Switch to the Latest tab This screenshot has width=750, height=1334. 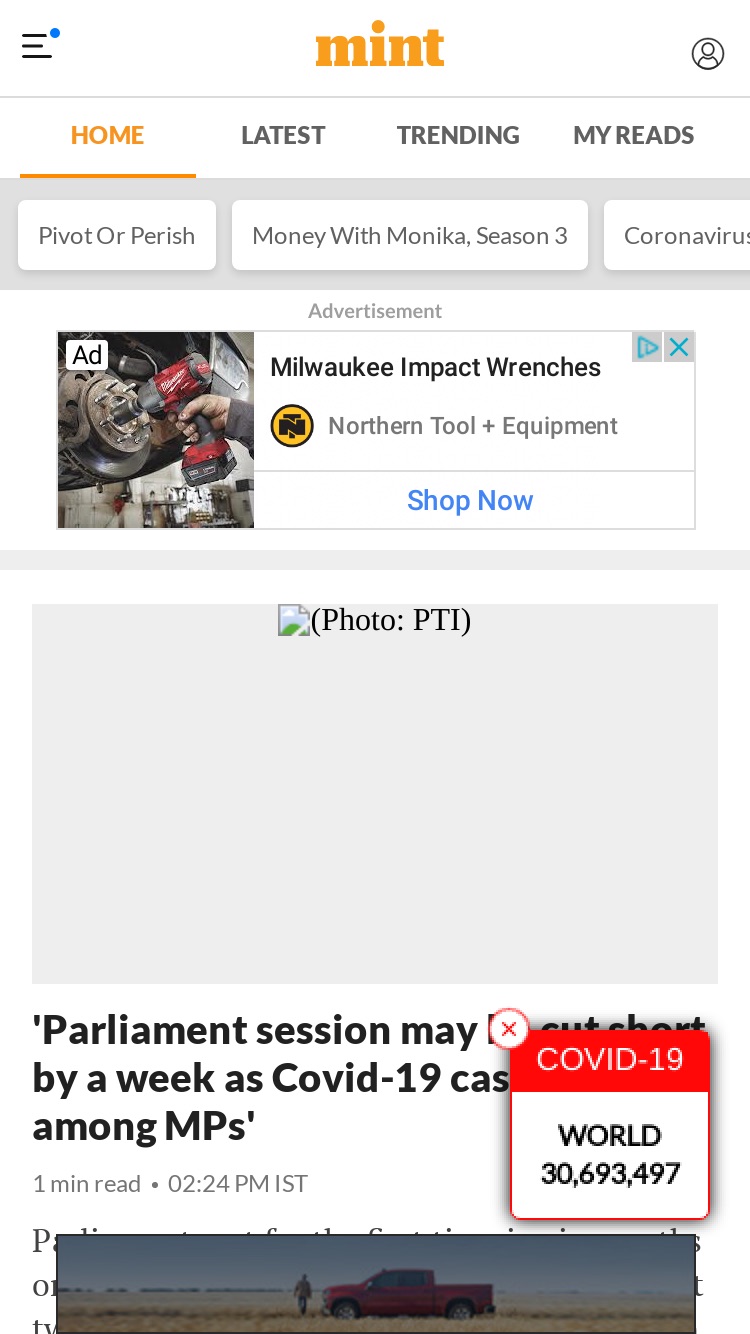pos(283,135)
